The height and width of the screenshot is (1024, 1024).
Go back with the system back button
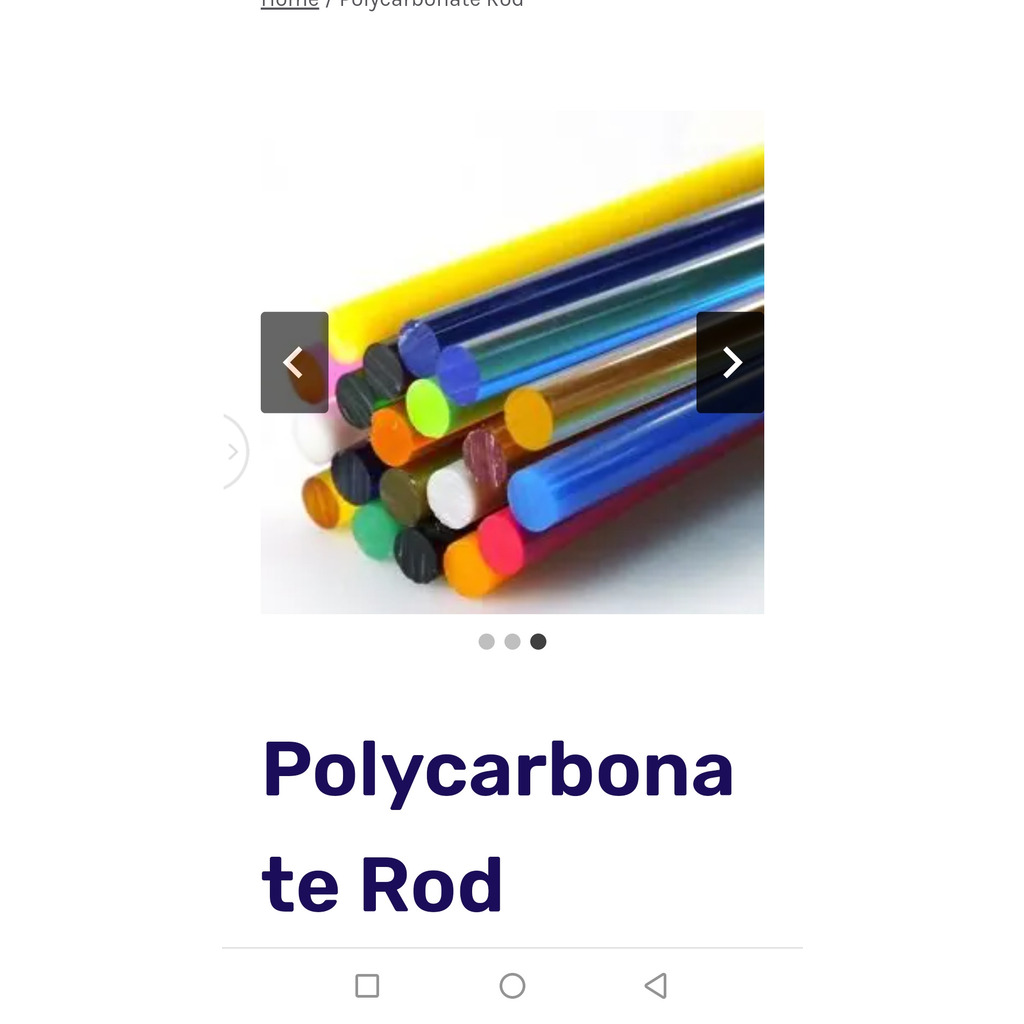point(655,986)
